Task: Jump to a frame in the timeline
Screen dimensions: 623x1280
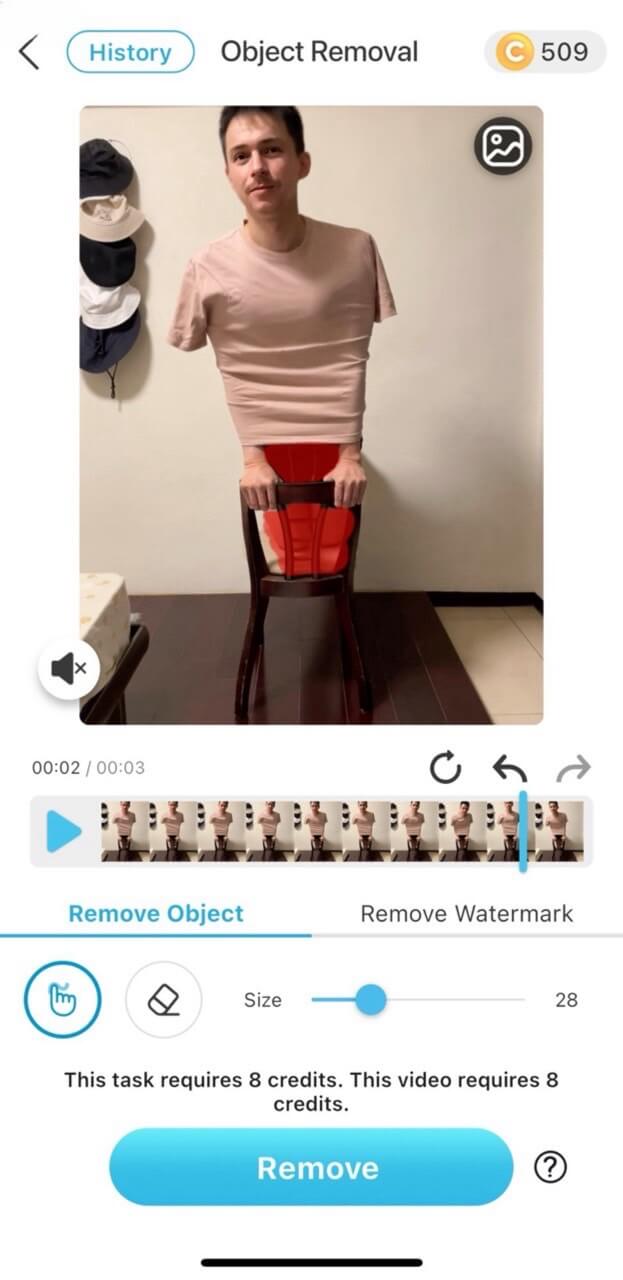Action: pos(340,831)
